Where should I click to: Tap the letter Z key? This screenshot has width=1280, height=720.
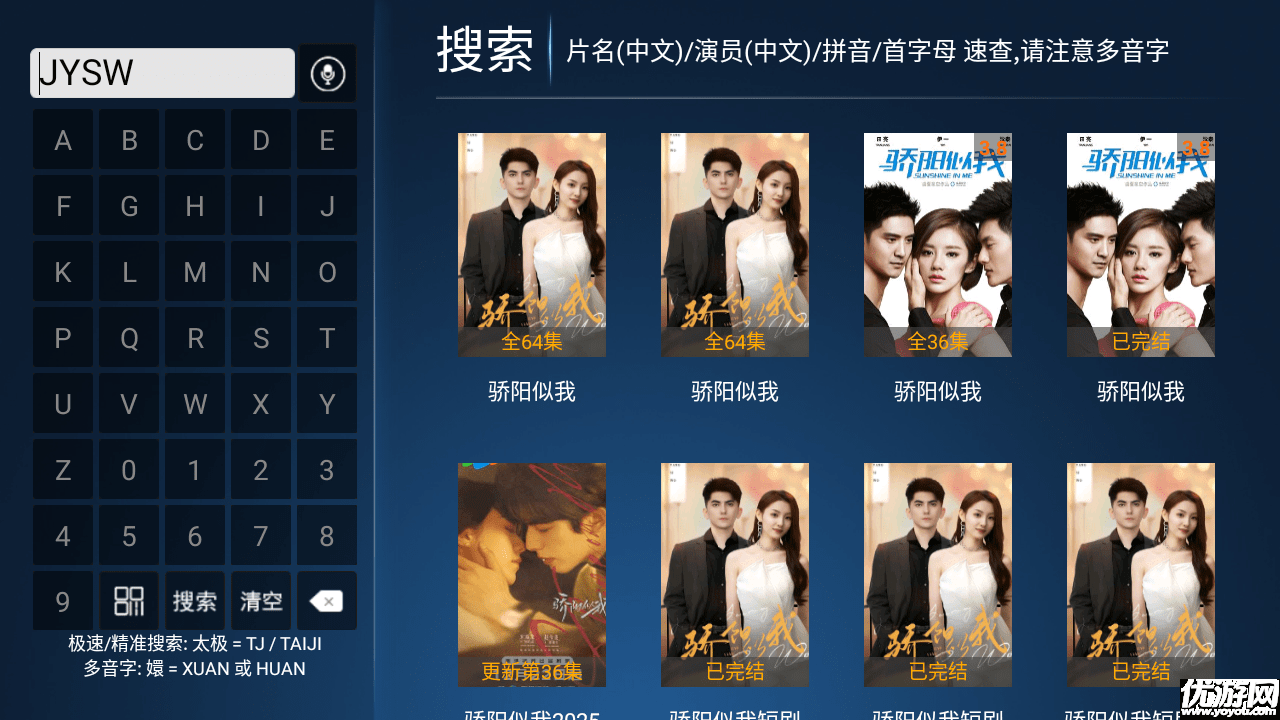pyautogui.click(x=63, y=470)
